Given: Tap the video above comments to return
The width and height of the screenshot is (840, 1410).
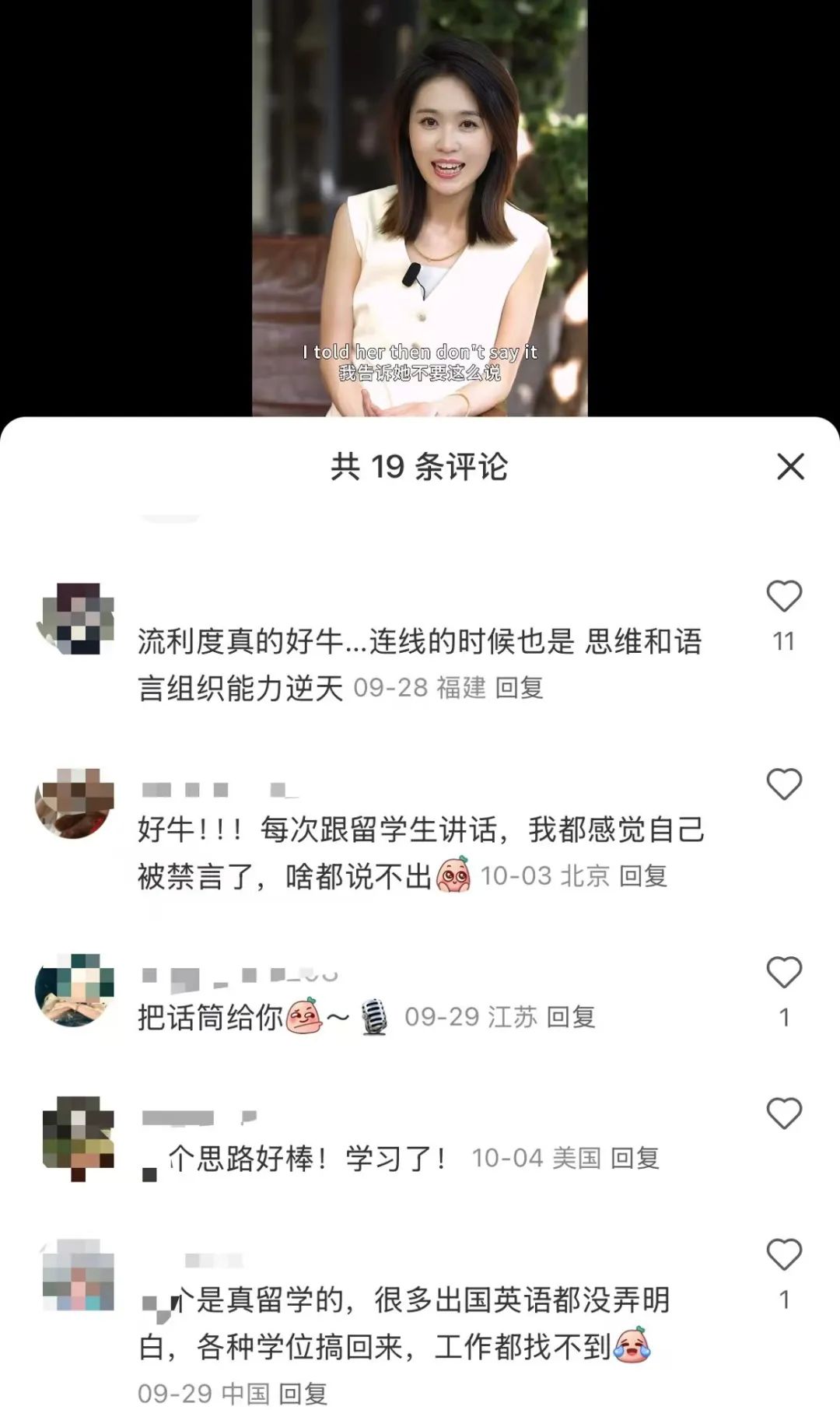Looking at the screenshot, I should (420, 210).
